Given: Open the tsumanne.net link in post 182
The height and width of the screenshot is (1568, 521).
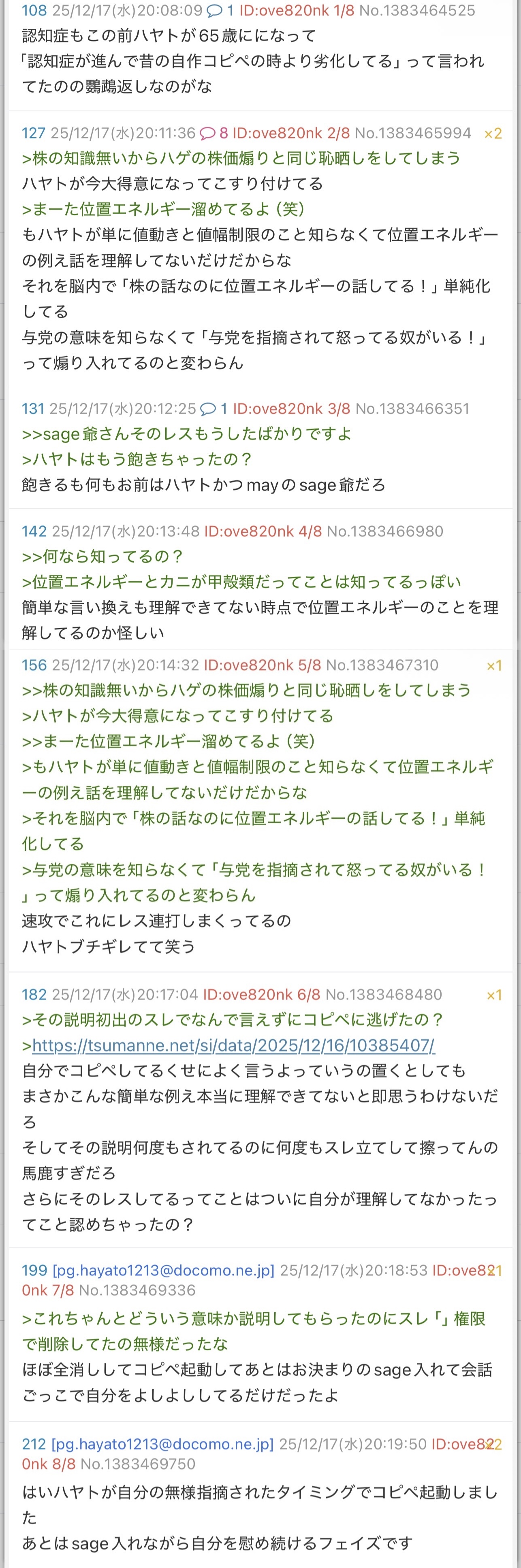Looking at the screenshot, I should (233, 1045).
